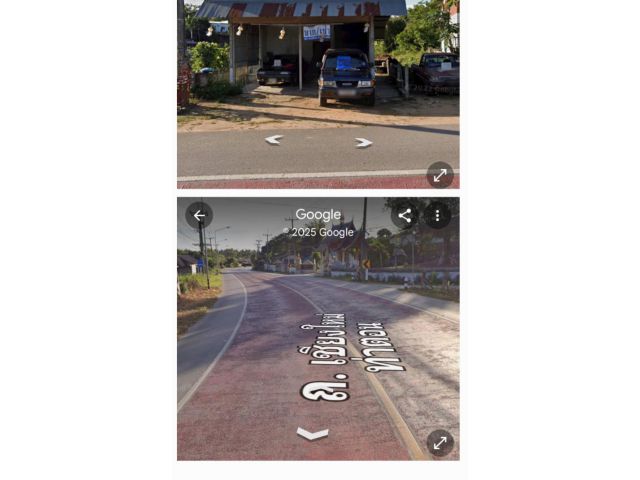The image size is (640, 480).
Task: Share this Street View location
Action: [404, 215]
